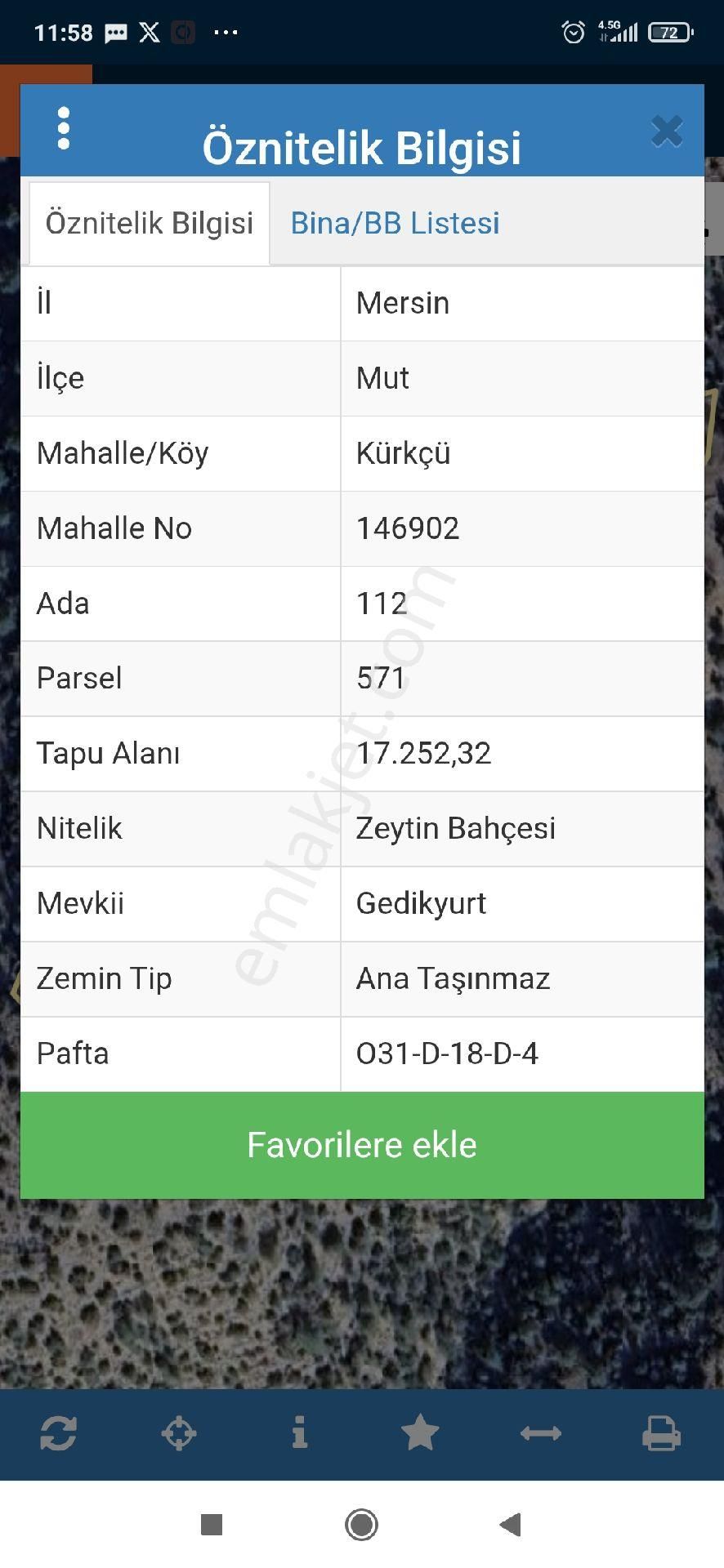Close the Öznitelik Bilgisi popup with the X

(x=667, y=131)
